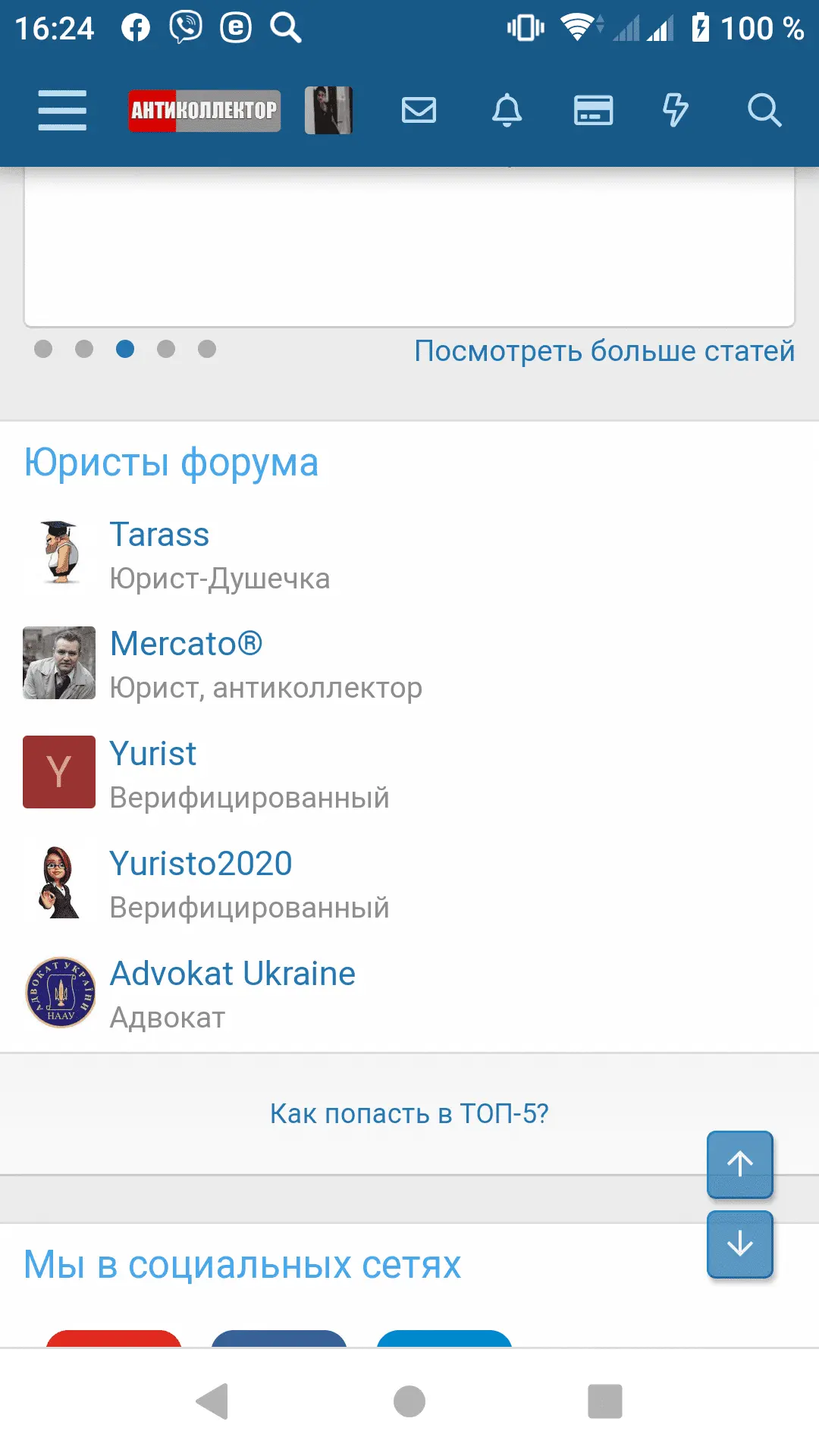Tap the Антиколлектор logo
This screenshot has width=819, height=1456.
204,111
